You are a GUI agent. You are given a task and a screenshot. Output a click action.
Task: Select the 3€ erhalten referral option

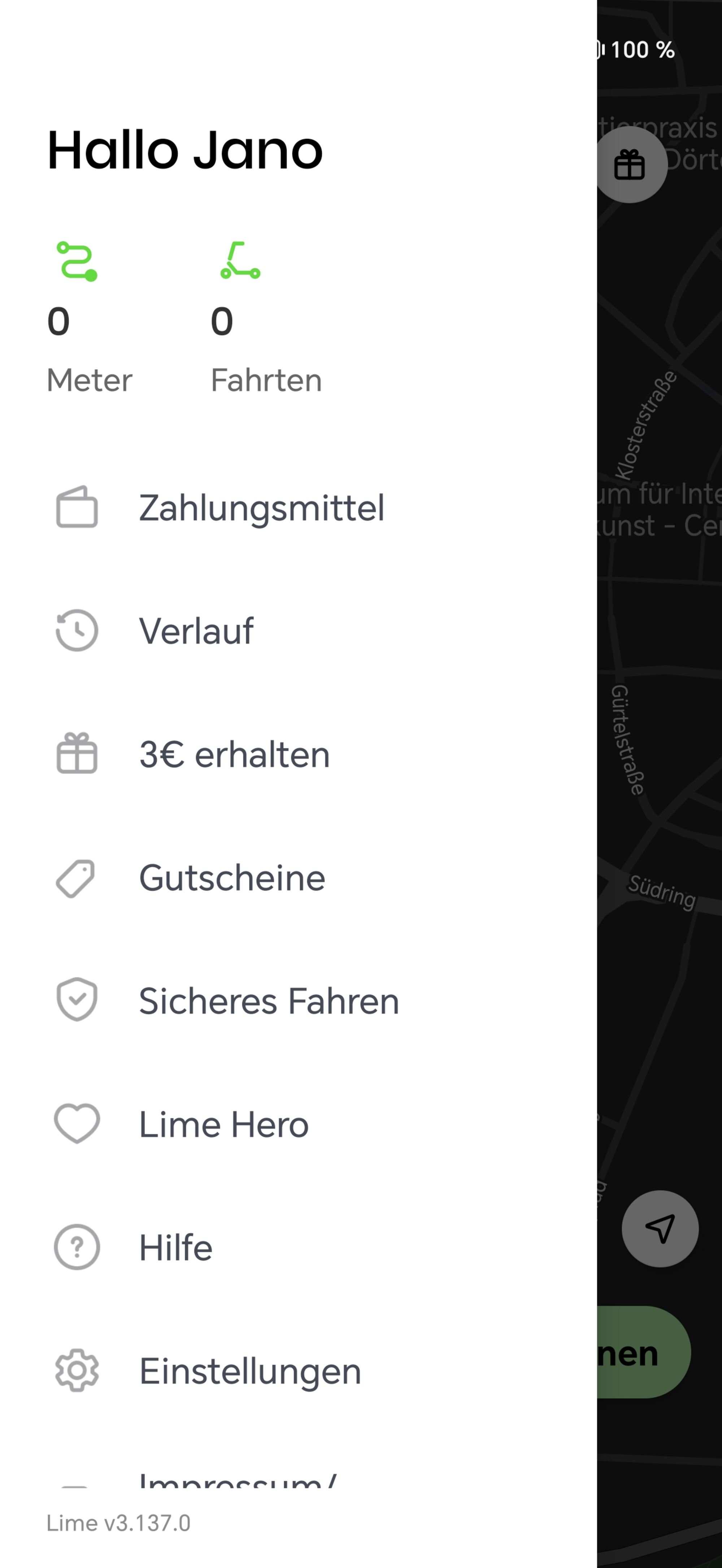click(x=298, y=754)
